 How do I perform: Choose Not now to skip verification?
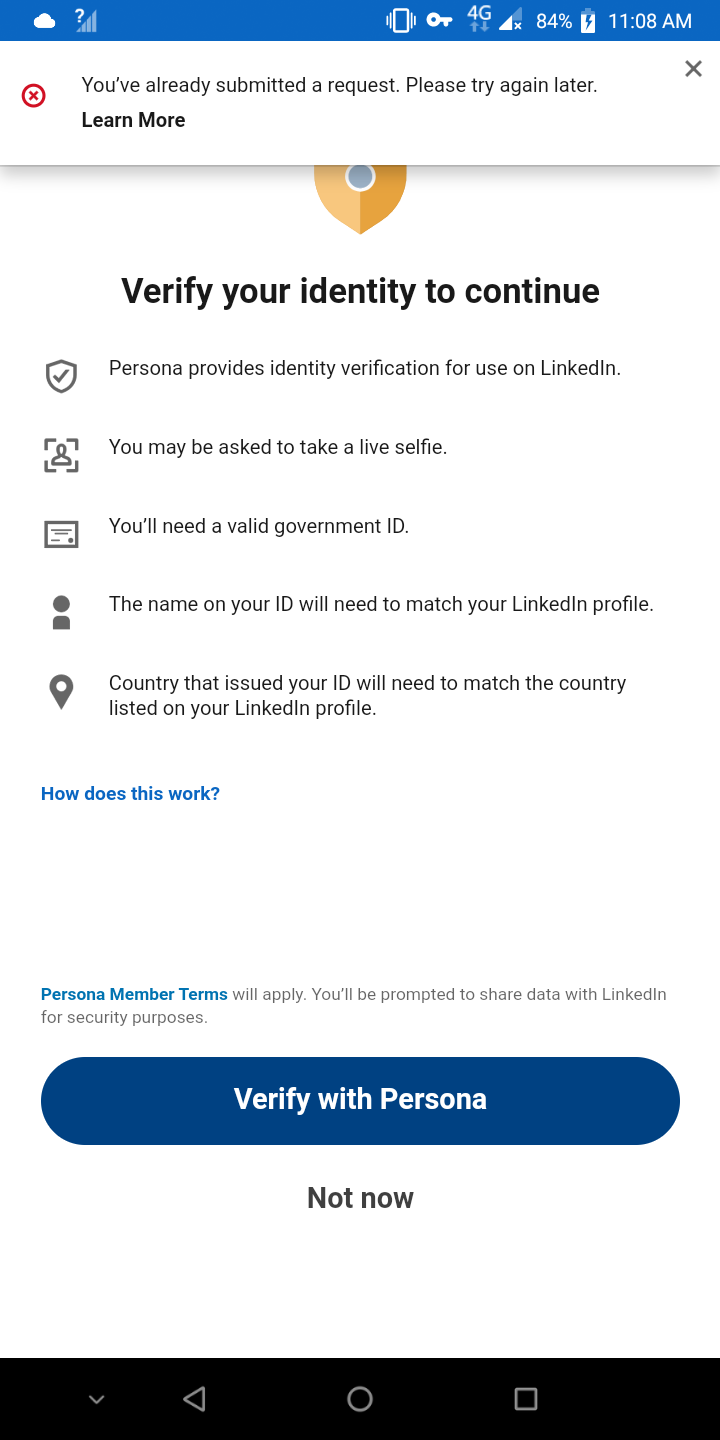click(360, 1198)
